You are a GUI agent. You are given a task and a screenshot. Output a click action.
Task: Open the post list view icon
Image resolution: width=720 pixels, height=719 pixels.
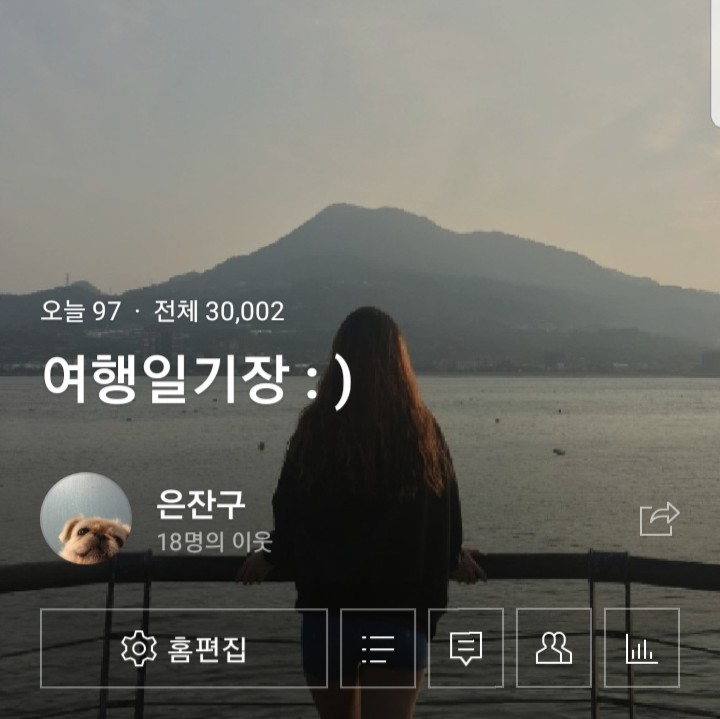pyautogui.click(x=378, y=648)
